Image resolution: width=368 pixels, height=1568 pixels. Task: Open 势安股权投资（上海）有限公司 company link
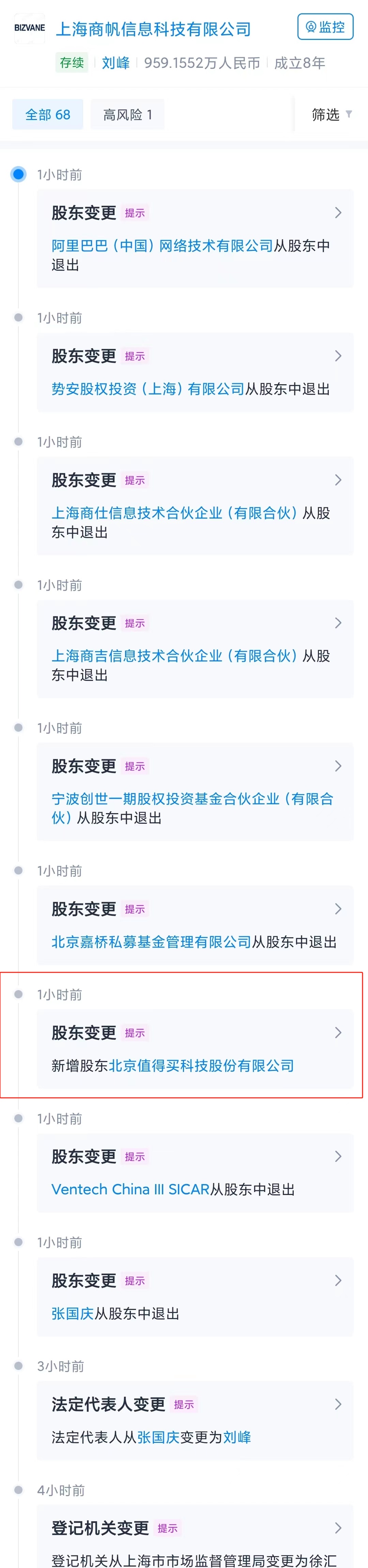(148, 388)
